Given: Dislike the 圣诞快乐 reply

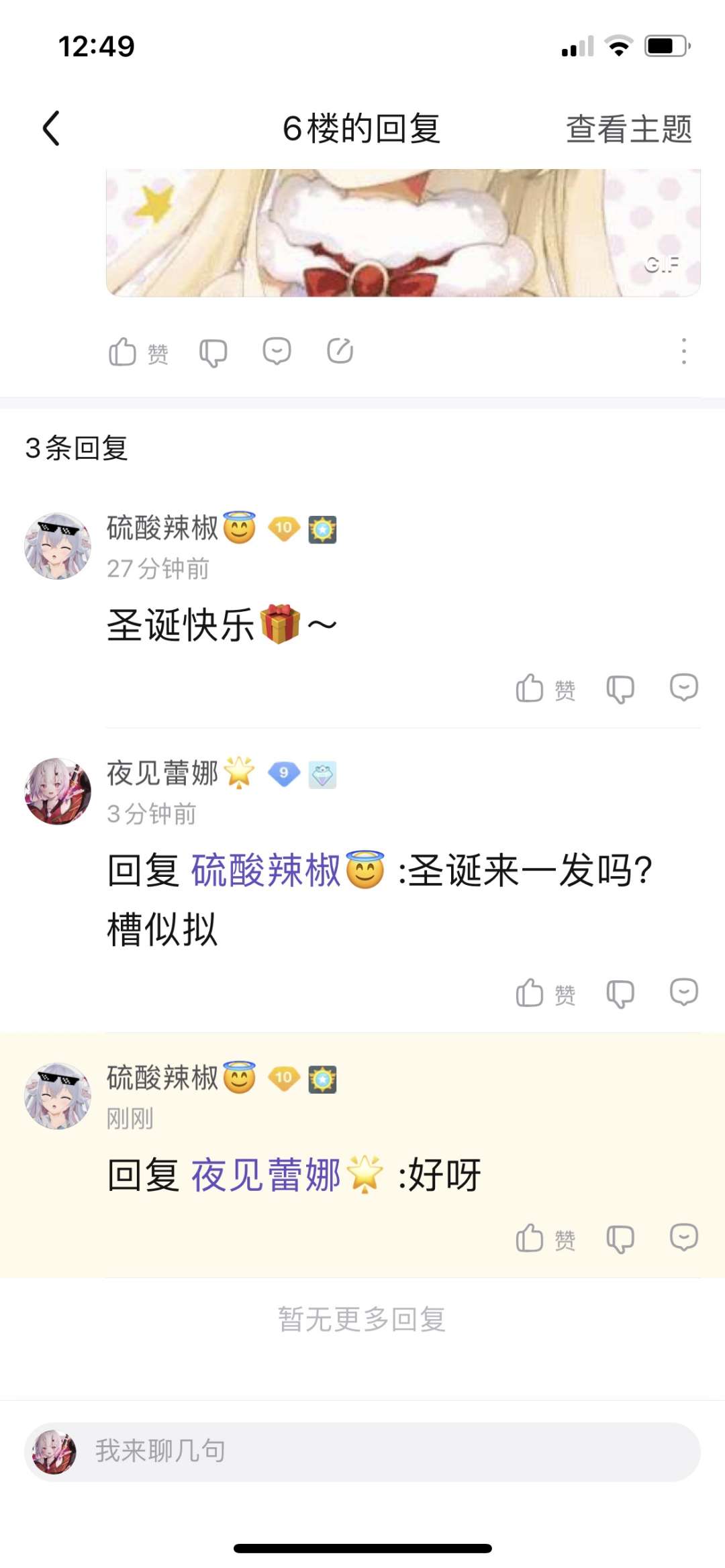Looking at the screenshot, I should 620,689.
